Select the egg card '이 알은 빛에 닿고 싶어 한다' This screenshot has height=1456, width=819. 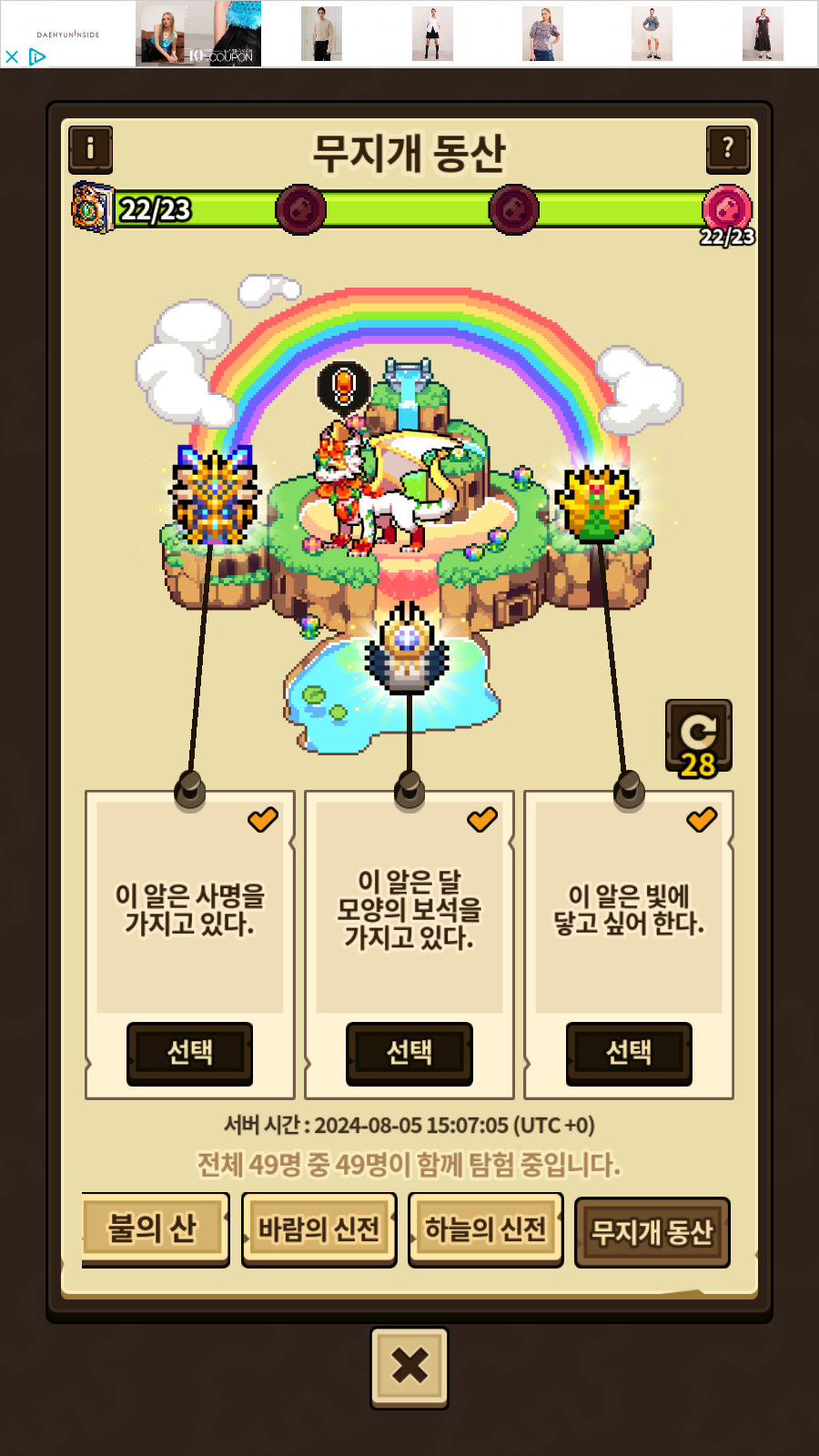coord(629,1053)
